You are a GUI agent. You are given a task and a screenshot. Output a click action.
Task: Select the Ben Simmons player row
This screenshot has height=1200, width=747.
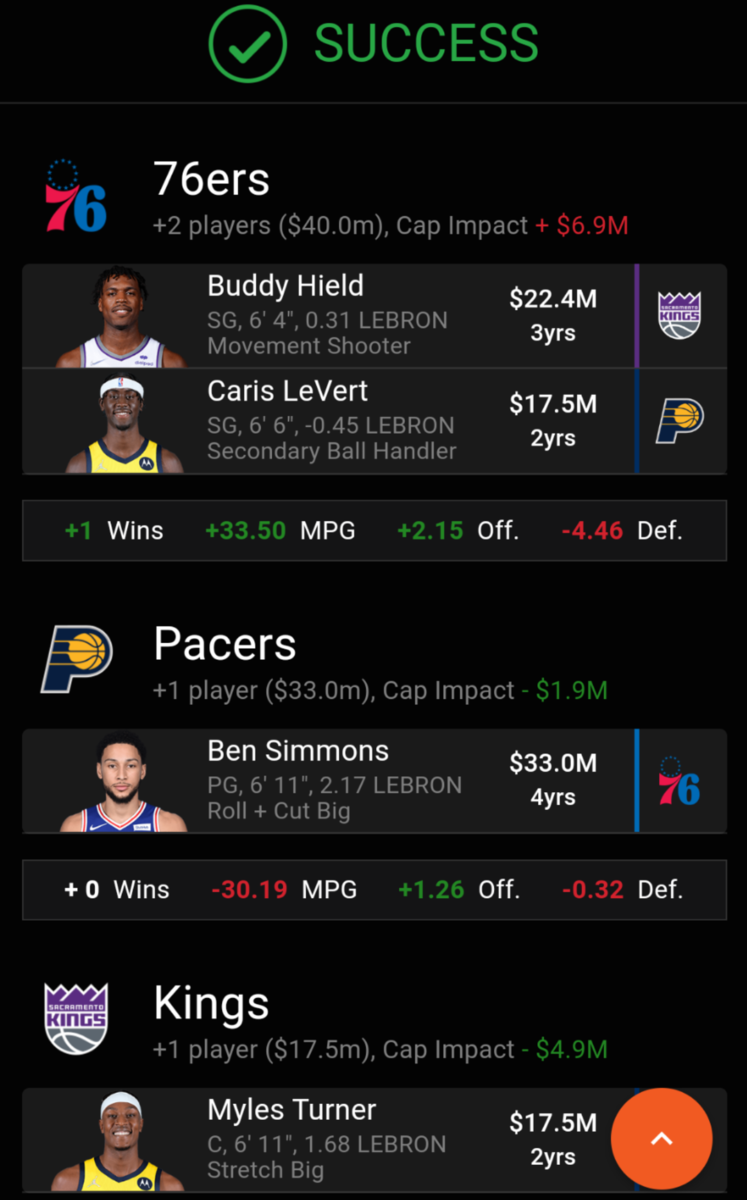[330, 781]
